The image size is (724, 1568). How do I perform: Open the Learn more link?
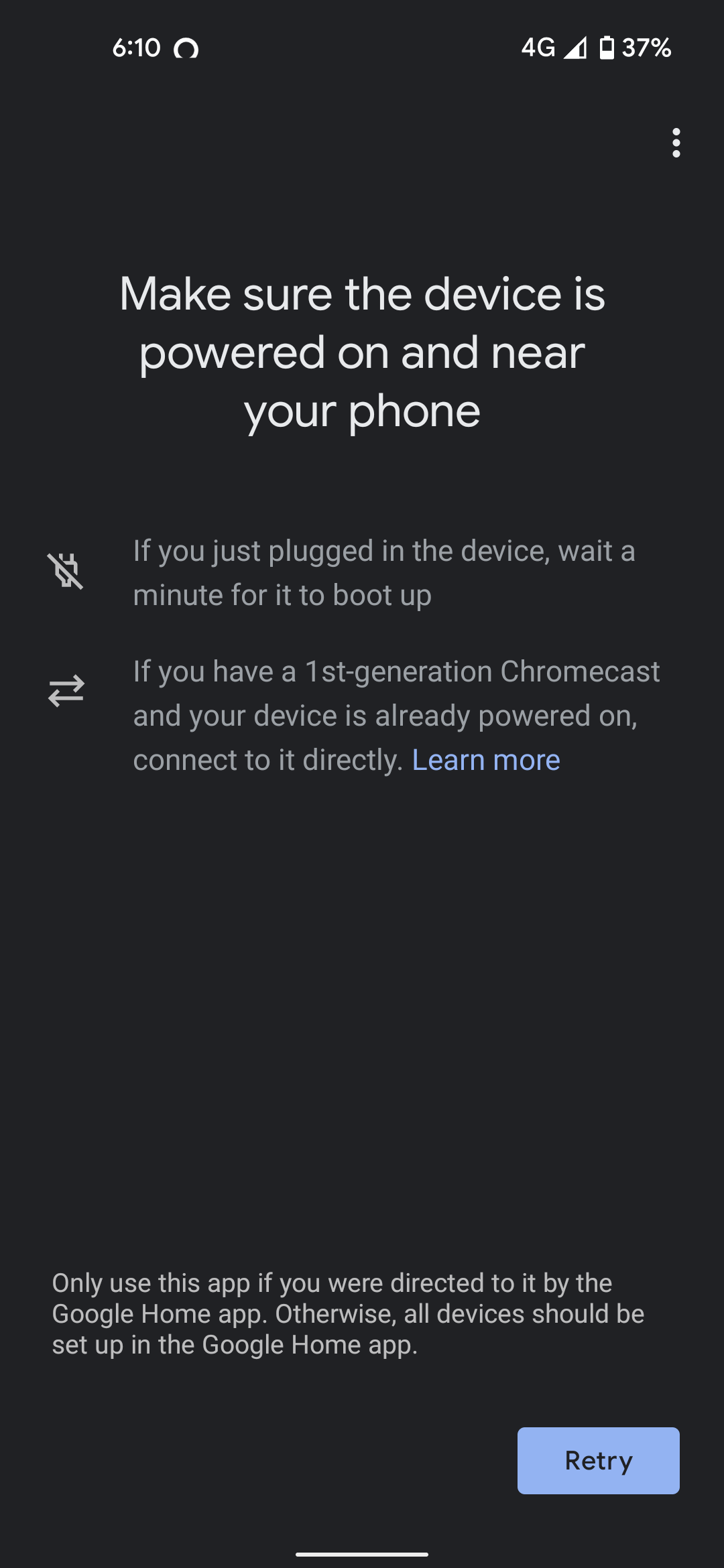pos(486,760)
